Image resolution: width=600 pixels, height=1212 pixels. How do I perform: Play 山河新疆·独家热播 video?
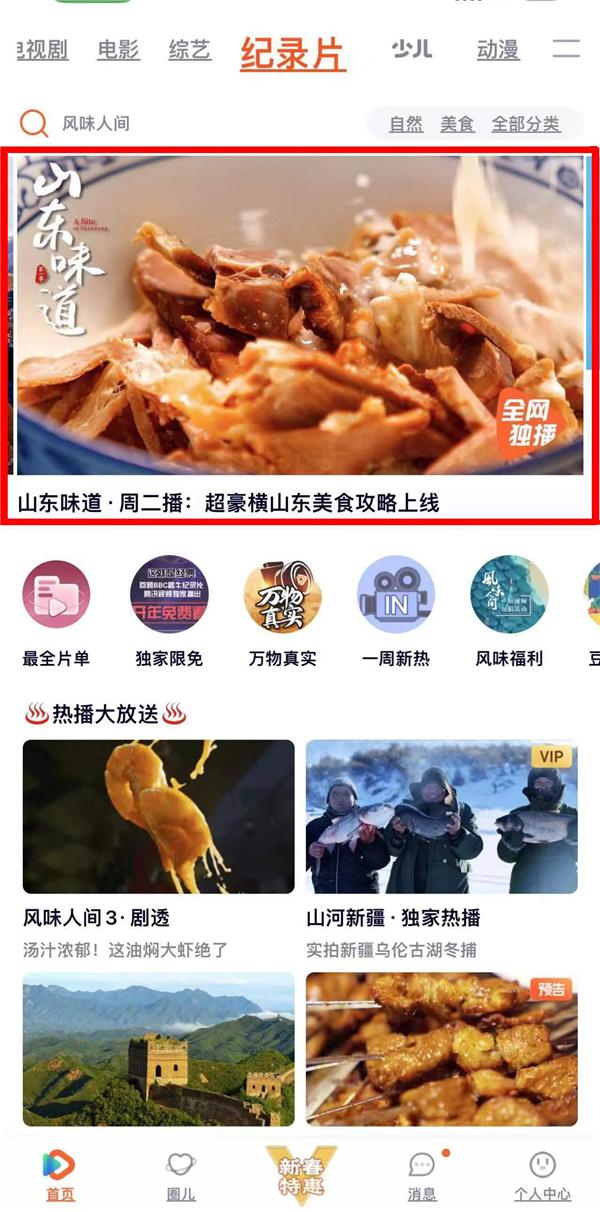441,815
